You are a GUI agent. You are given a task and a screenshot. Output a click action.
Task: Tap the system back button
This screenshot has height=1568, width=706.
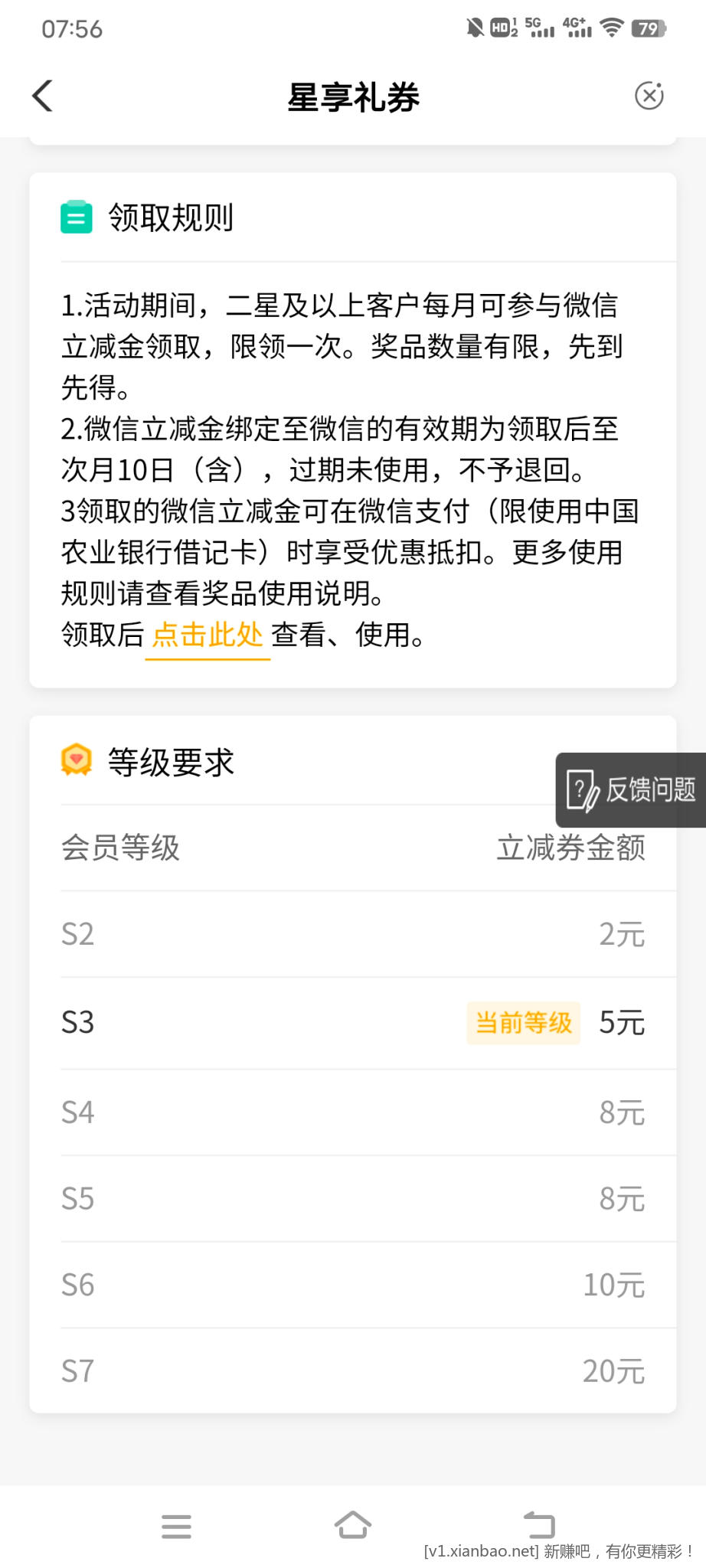coord(539,1525)
